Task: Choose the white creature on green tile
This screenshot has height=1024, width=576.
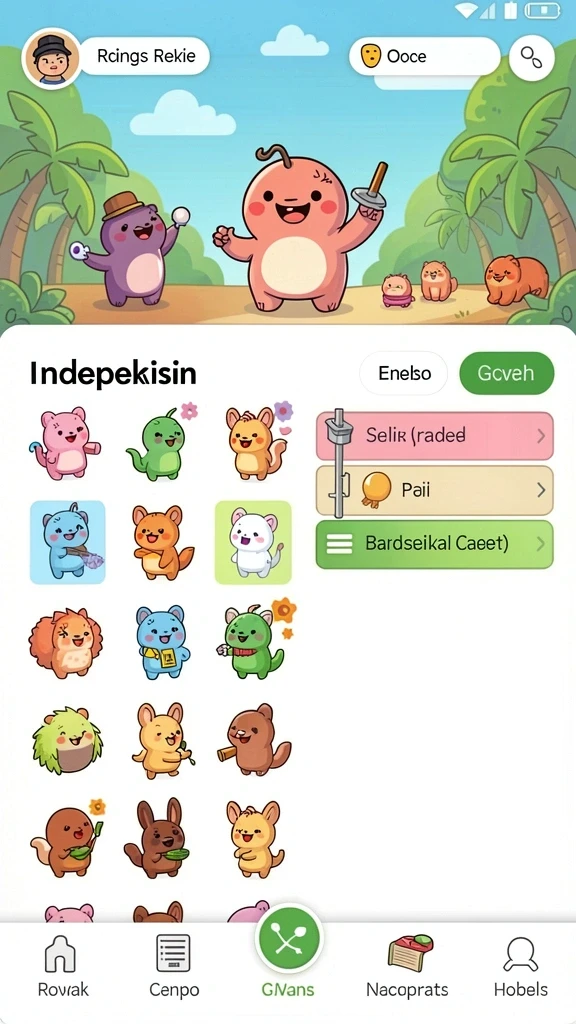Action: click(x=253, y=542)
